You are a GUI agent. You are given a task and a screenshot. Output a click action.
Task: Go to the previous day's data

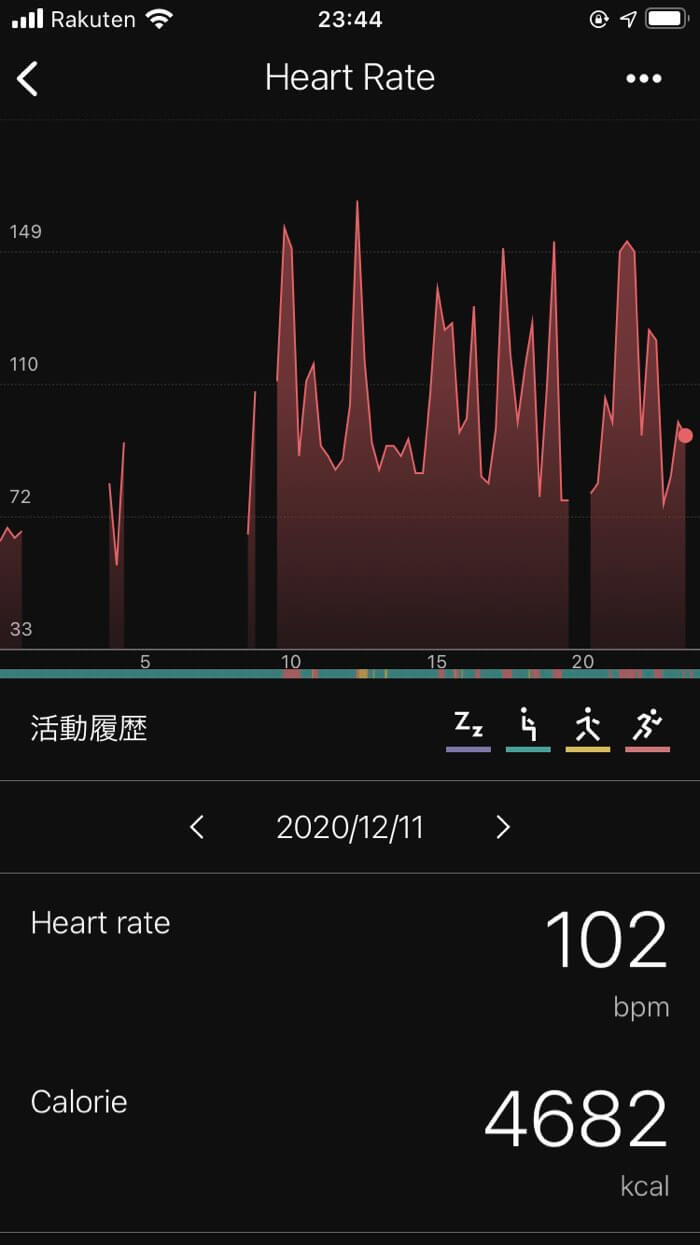coord(197,827)
